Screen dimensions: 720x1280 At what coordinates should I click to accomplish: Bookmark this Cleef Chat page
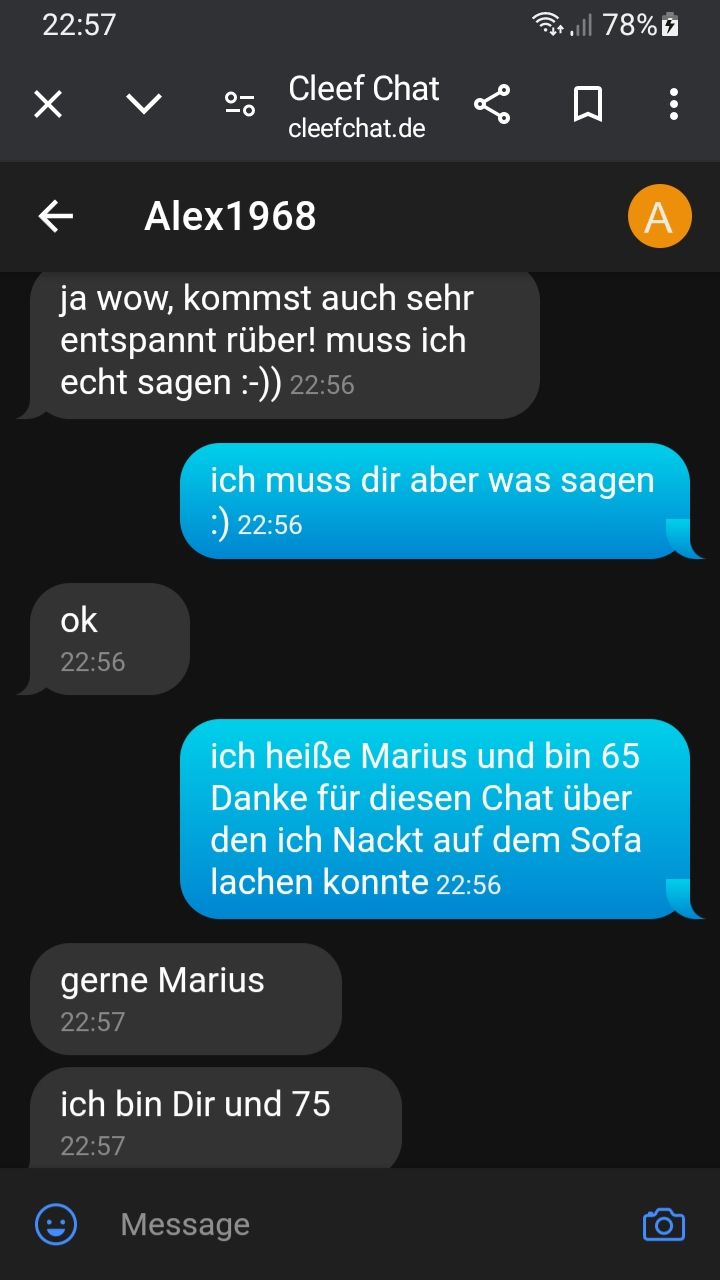point(587,104)
